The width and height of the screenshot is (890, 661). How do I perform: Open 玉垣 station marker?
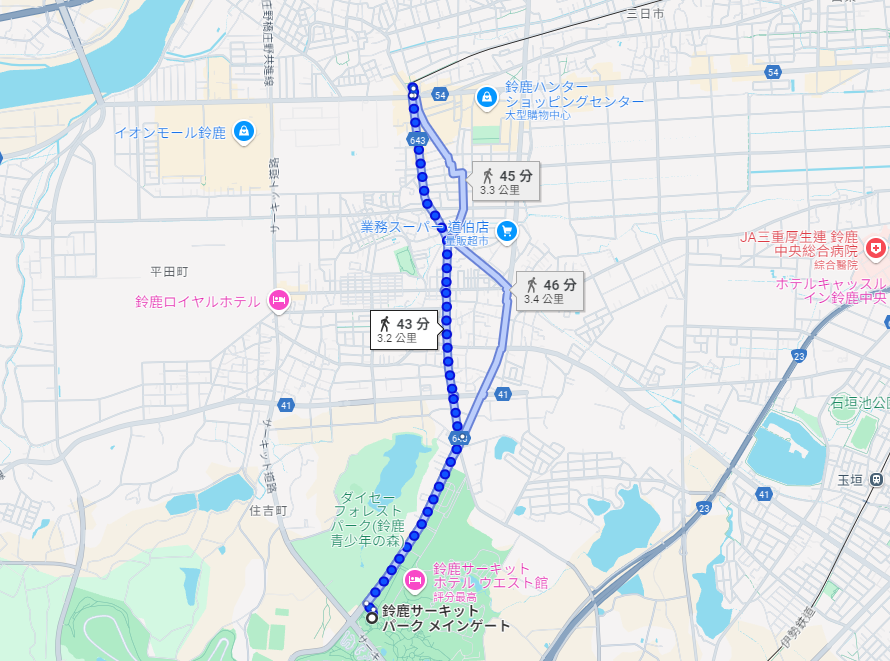click(876, 480)
